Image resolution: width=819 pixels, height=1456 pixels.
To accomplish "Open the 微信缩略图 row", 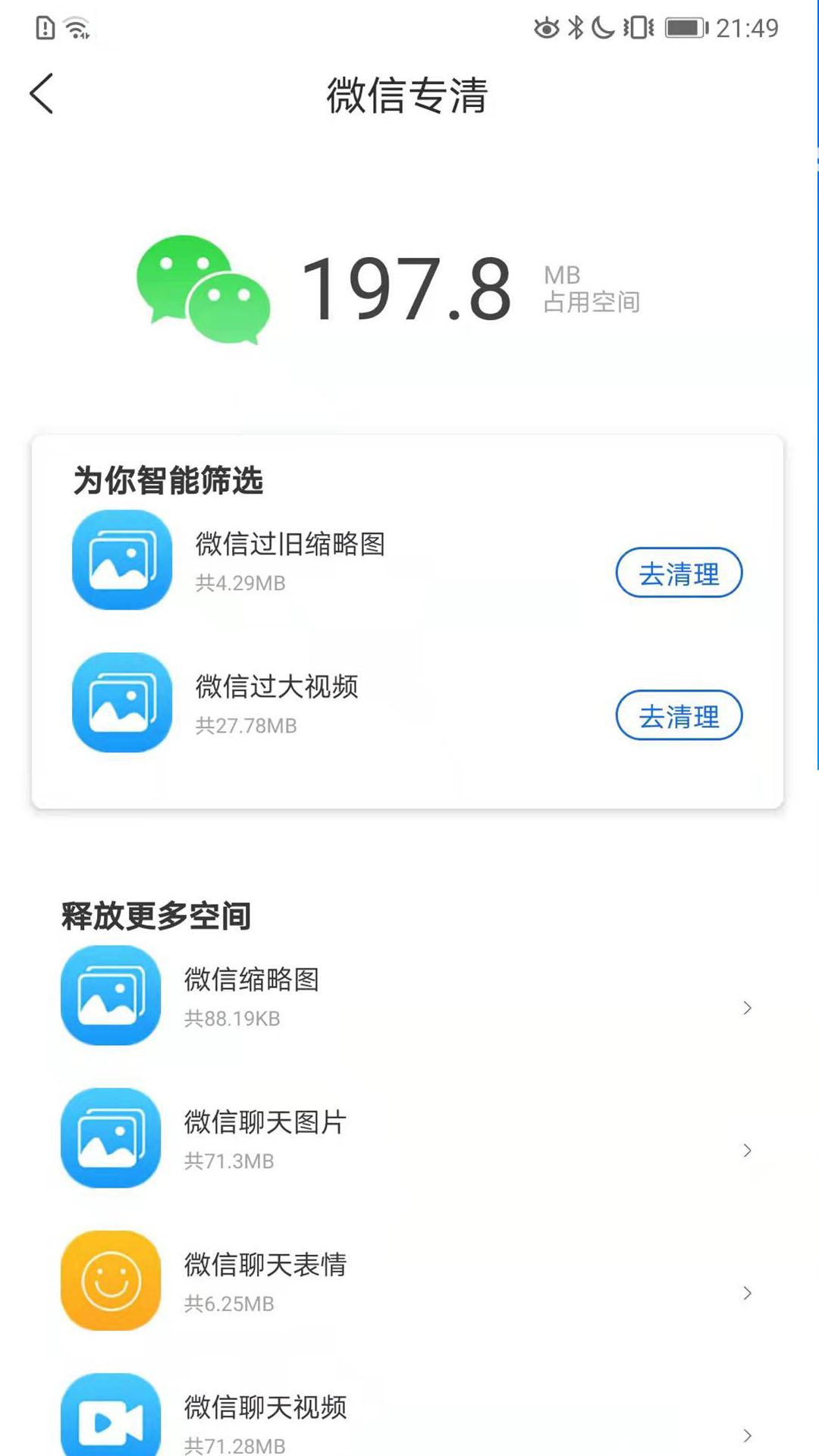I will point(409,996).
